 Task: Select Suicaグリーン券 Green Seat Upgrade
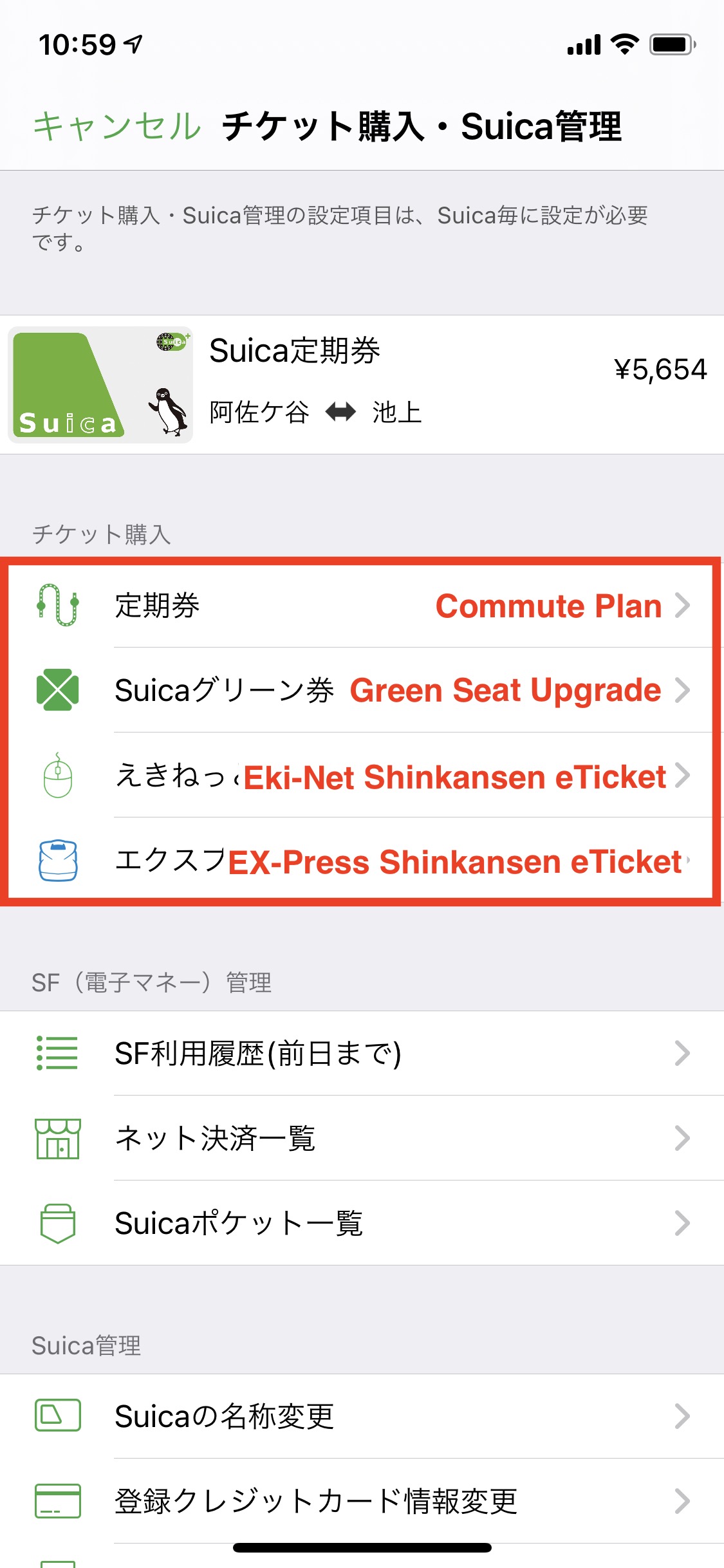click(360, 690)
